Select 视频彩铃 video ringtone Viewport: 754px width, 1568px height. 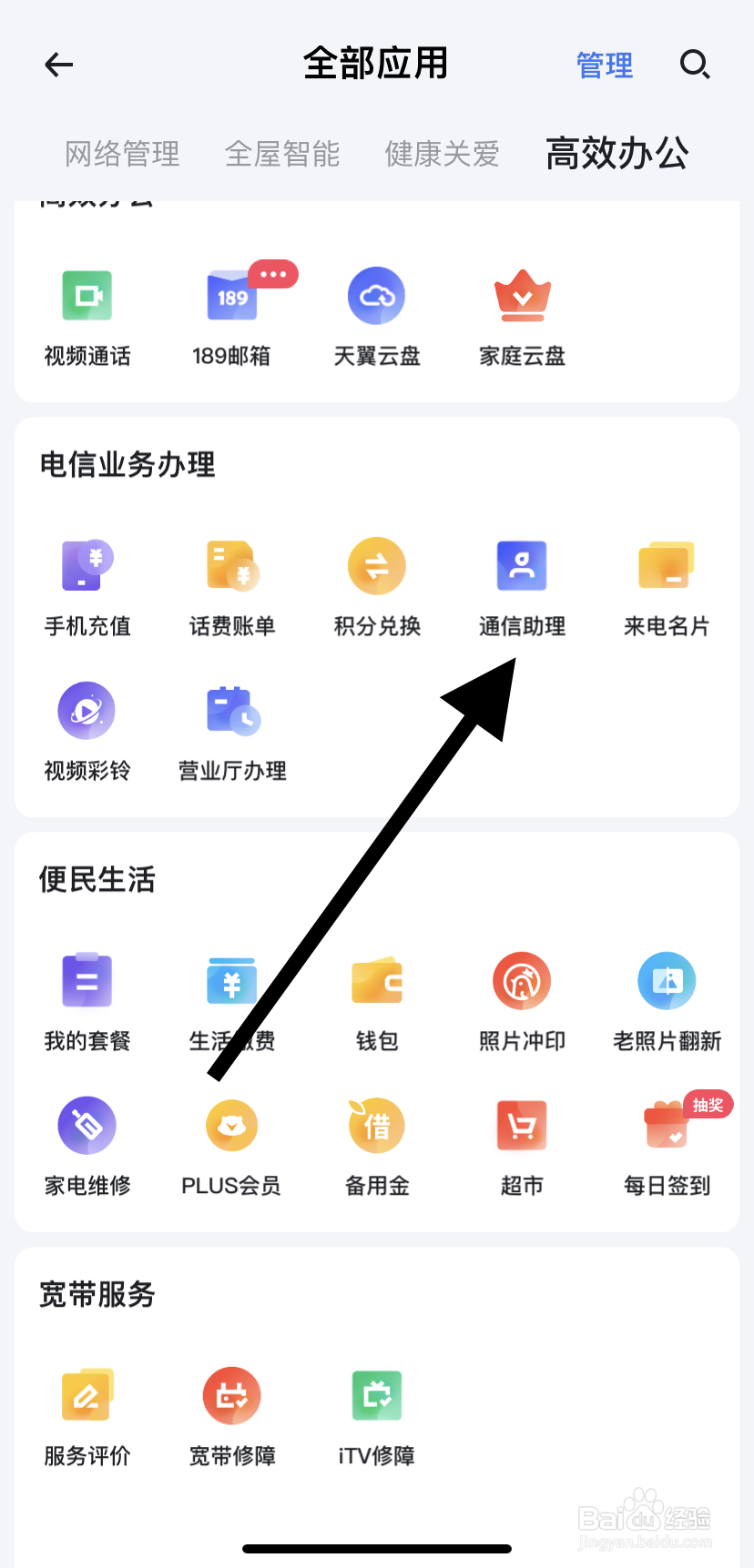[87, 731]
